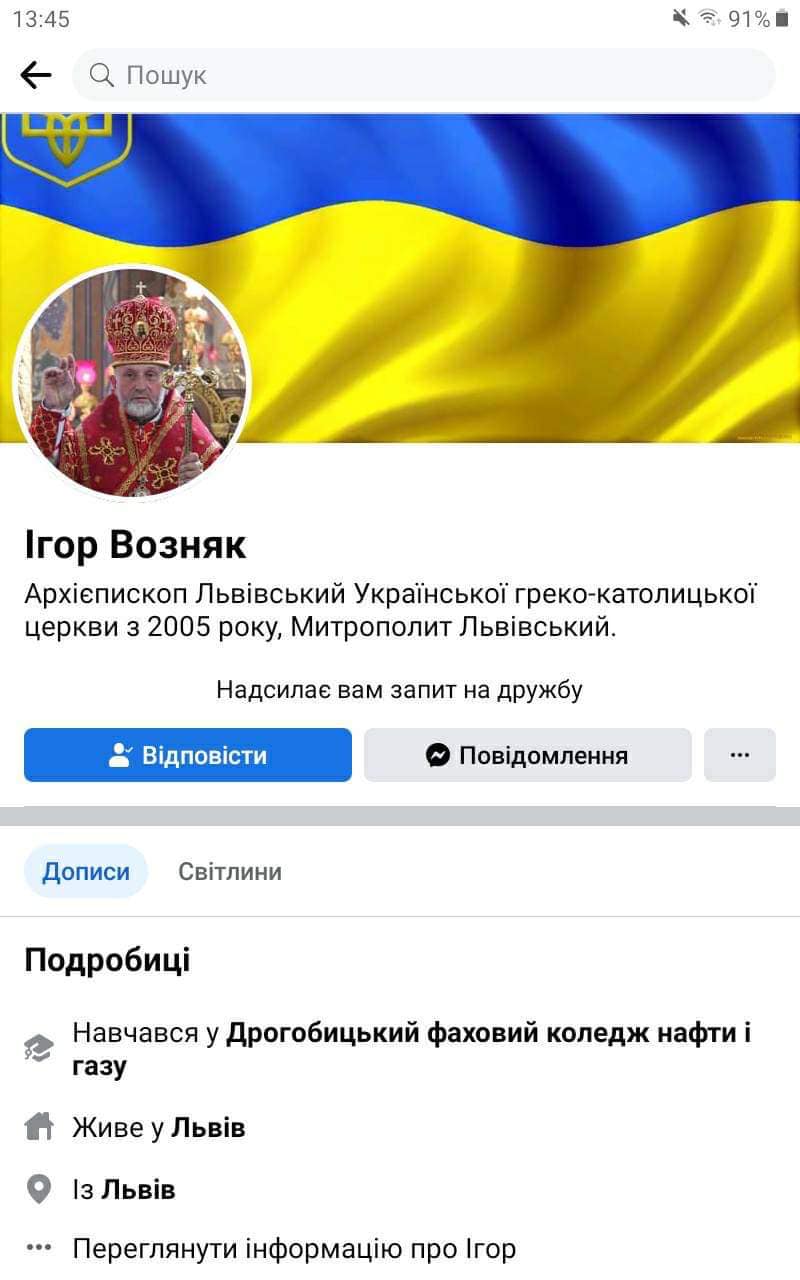Go back with the arrow icon

36,75
